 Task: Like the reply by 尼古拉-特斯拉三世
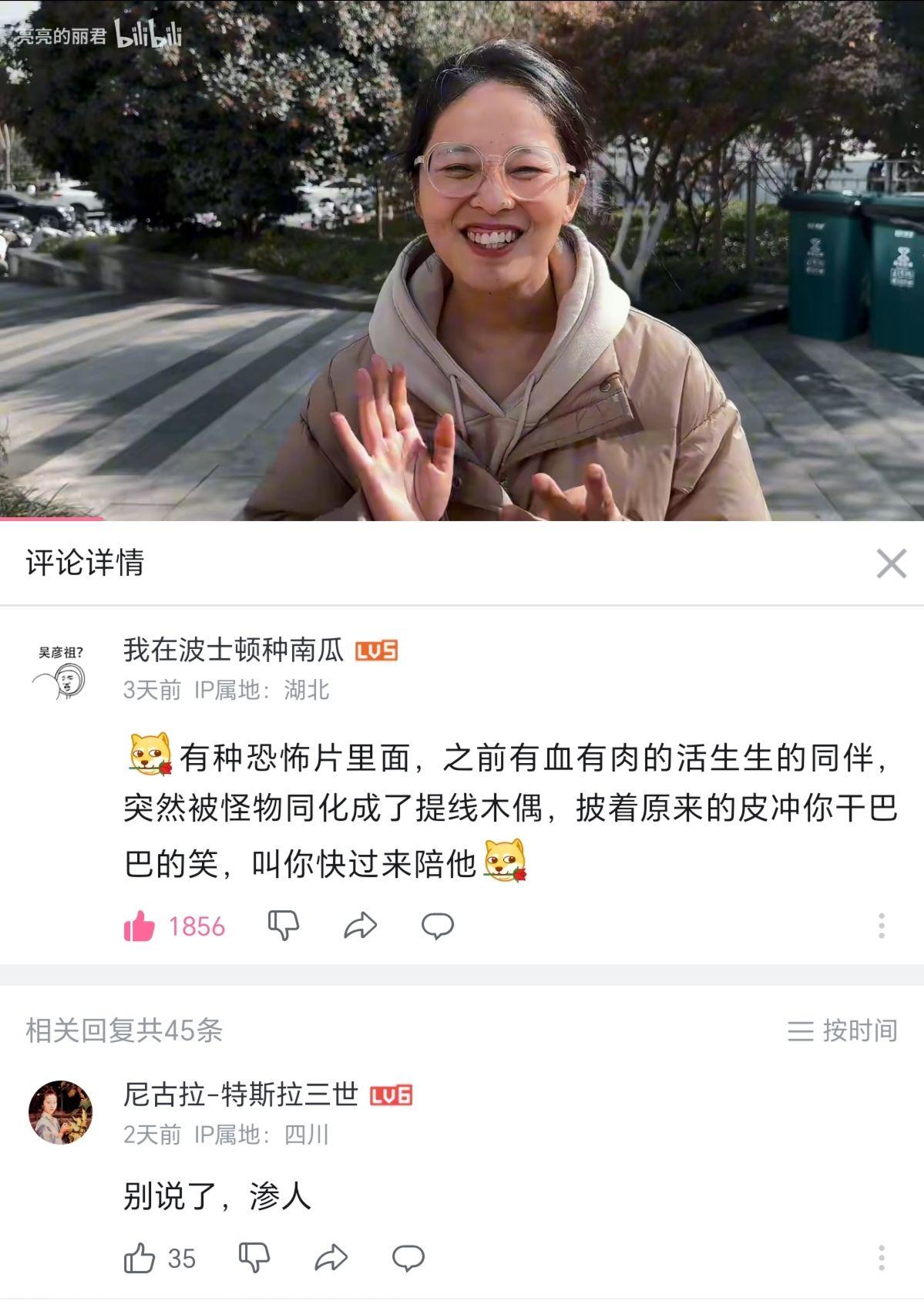[139, 1259]
